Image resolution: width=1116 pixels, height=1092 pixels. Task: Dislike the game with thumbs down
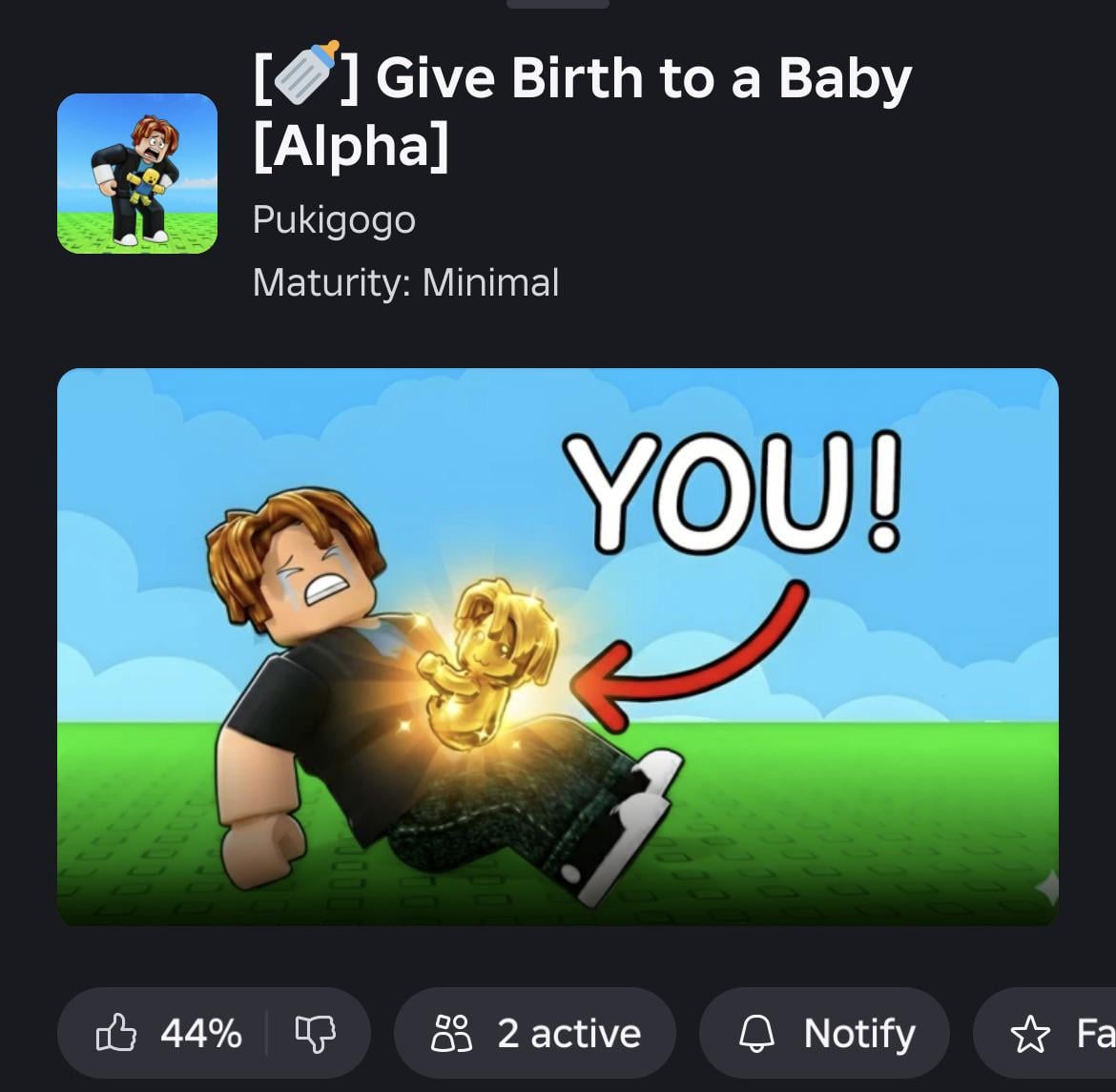[316, 1033]
